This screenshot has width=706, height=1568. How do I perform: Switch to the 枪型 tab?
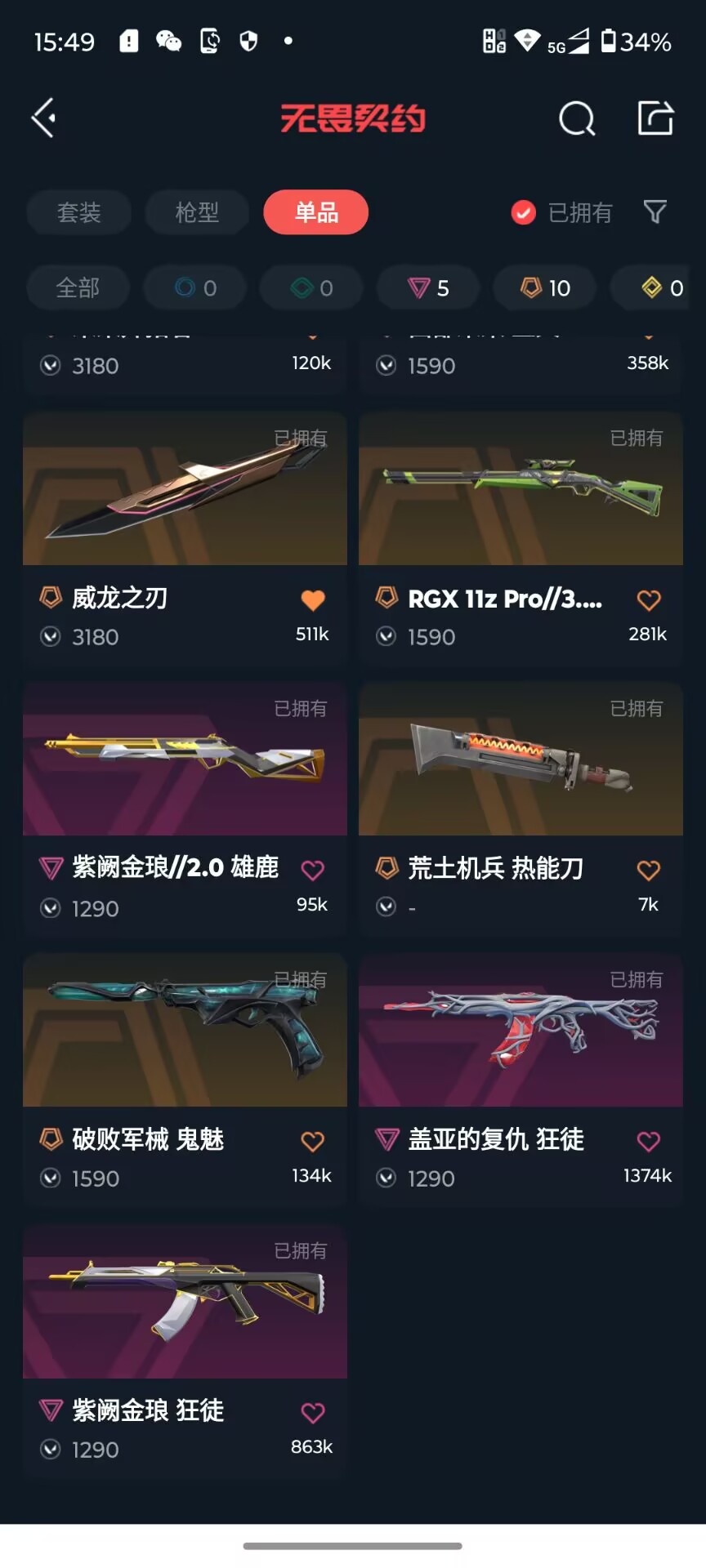197,212
